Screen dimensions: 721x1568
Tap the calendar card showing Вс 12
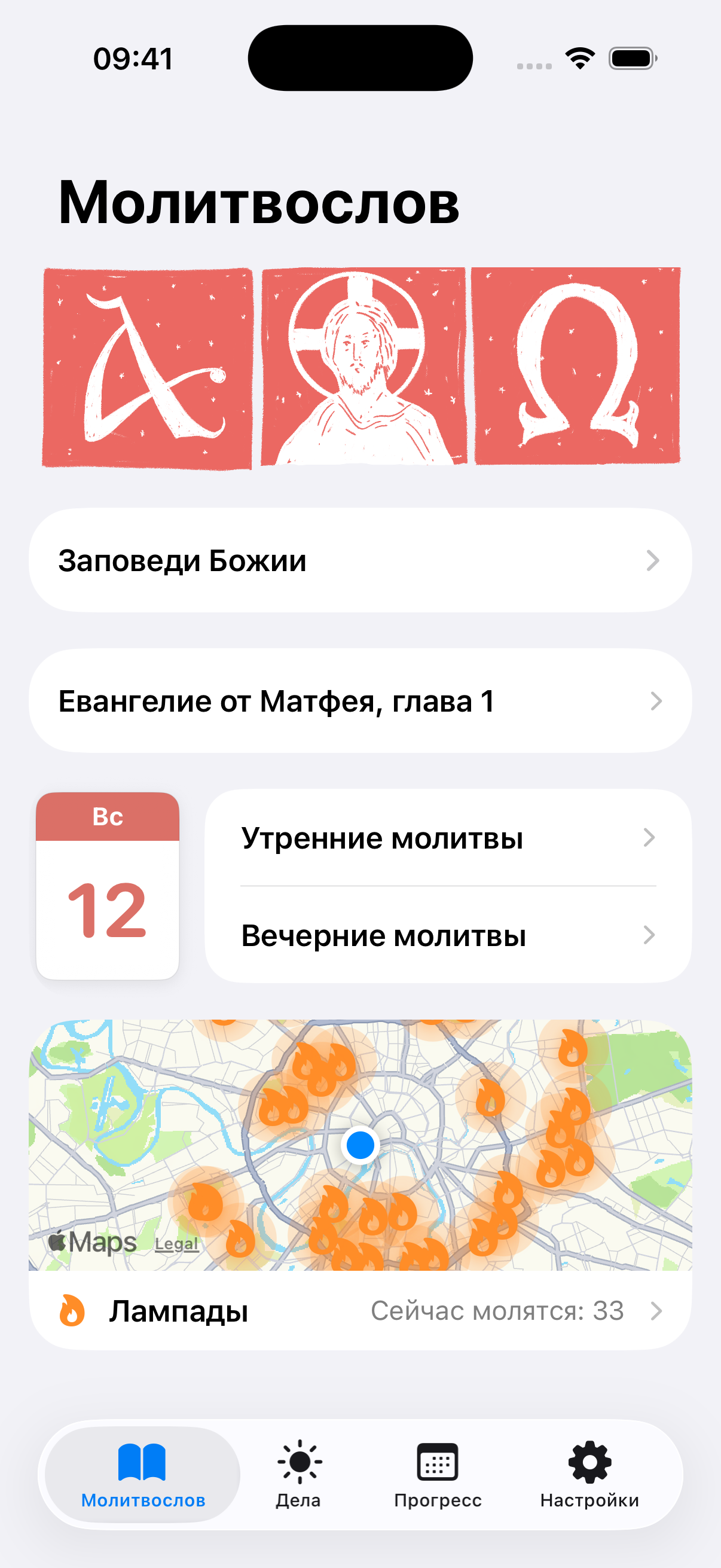pyautogui.click(x=108, y=887)
